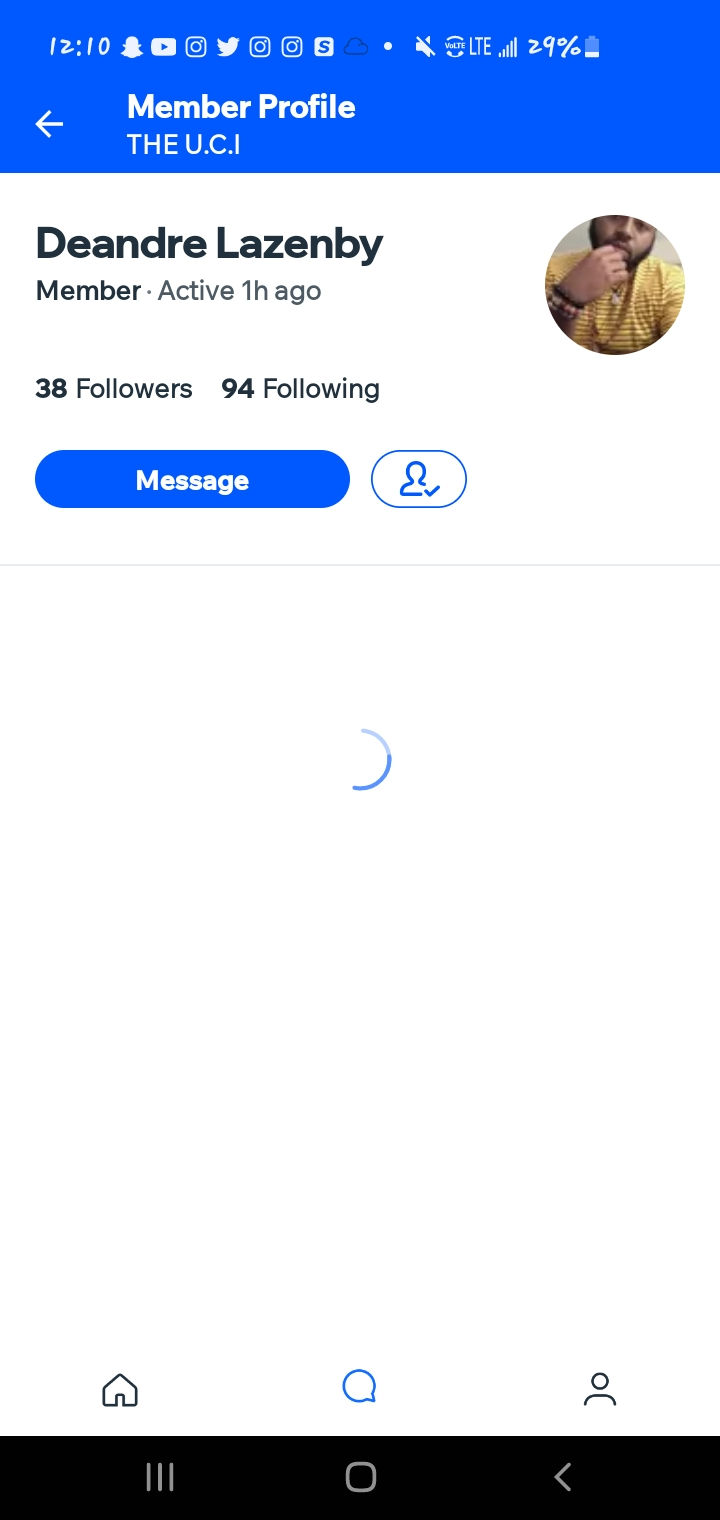Open the chat tab
This screenshot has height=1520, width=720.
(x=359, y=1387)
